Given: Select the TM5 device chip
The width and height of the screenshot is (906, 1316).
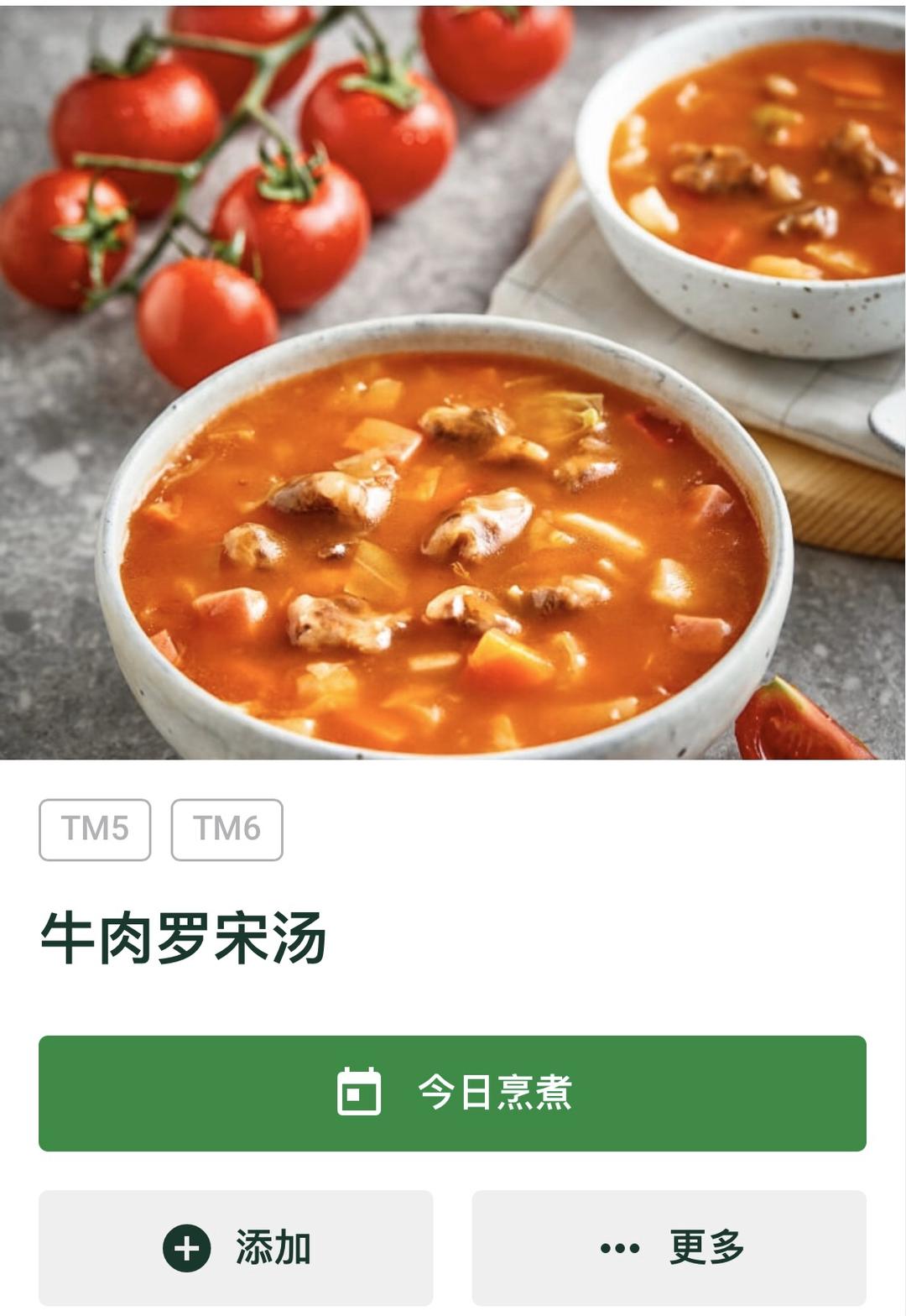Looking at the screenshot, I should 95,829.
